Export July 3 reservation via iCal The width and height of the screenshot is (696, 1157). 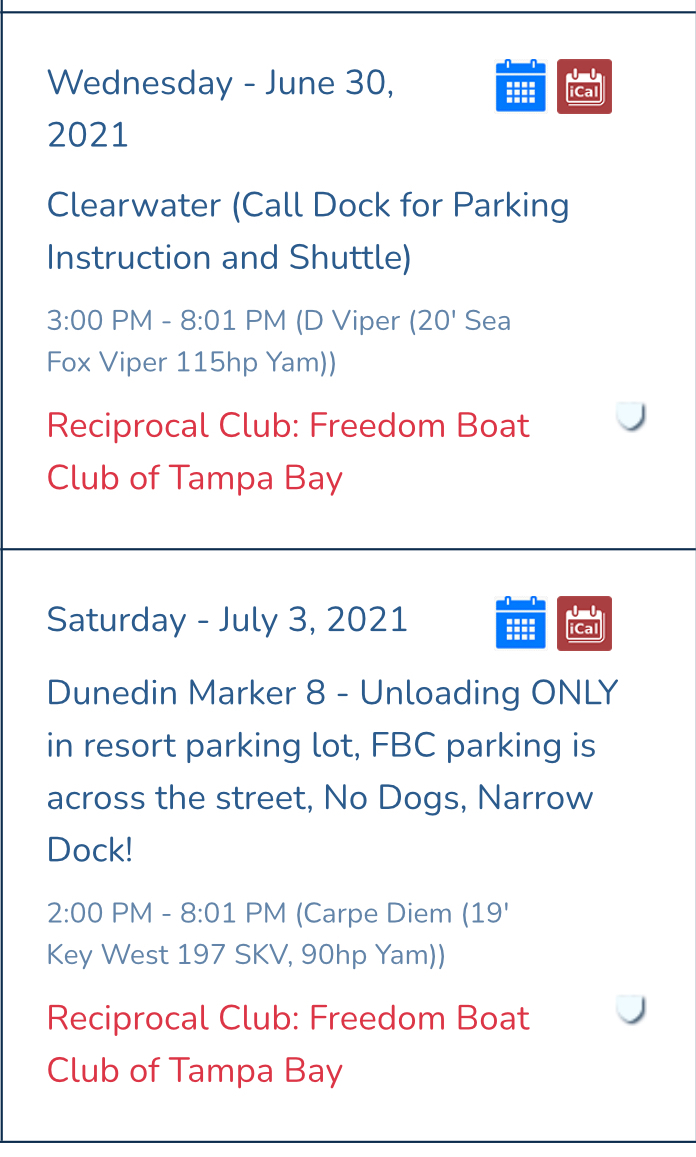point(584,623)
